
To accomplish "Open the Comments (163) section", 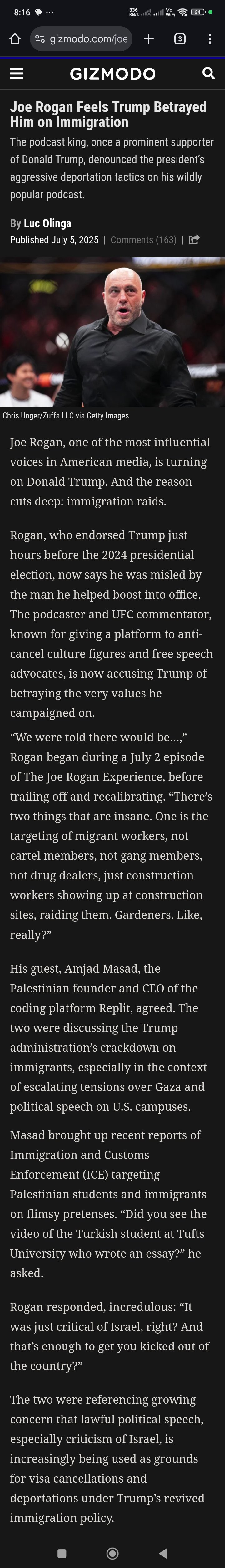I will coord(143,240).
